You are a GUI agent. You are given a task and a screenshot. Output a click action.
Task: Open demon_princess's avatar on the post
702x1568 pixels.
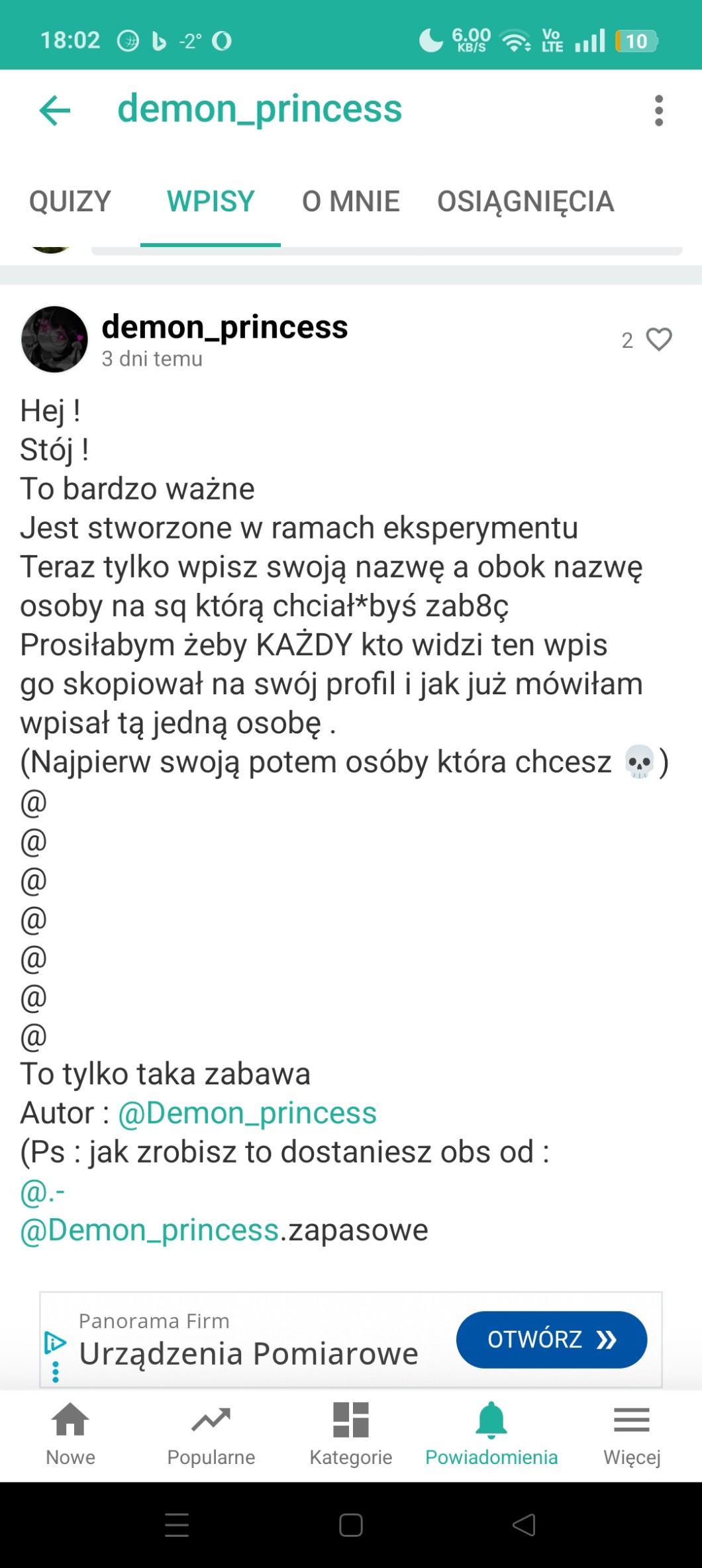click(54, 339)
